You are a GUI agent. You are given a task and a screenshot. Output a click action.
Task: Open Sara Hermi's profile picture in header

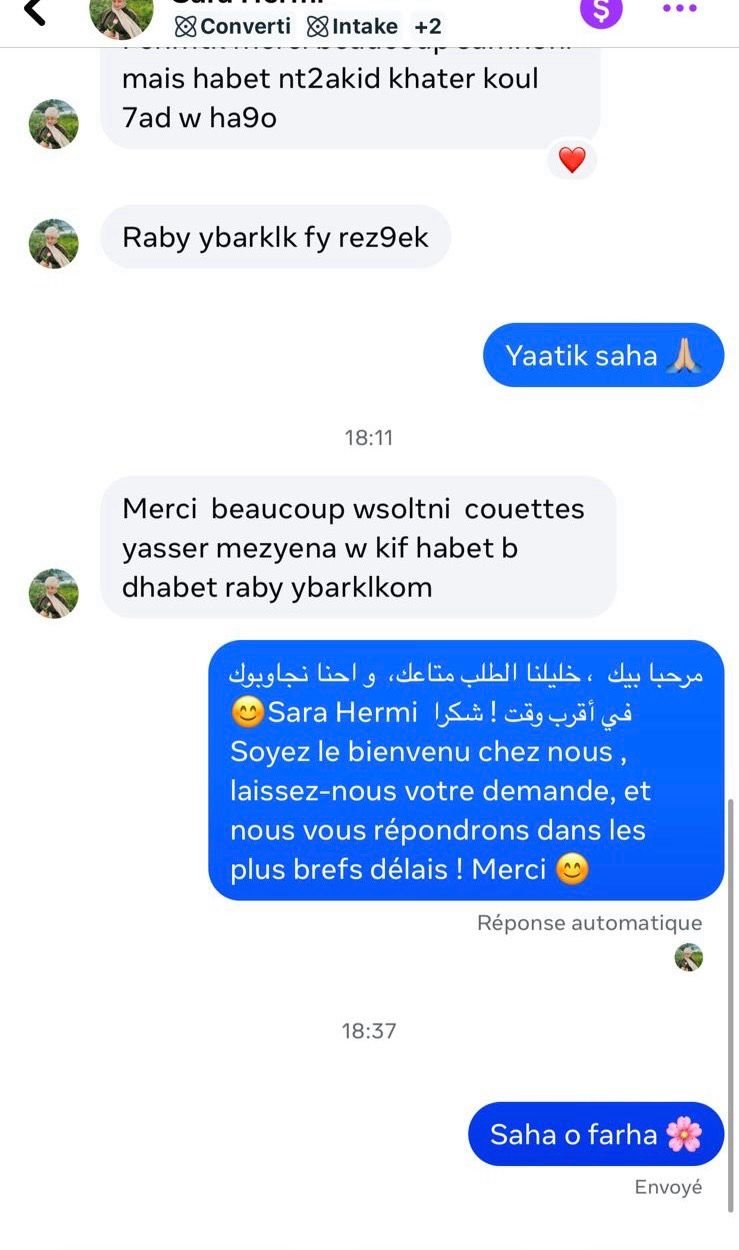[x=121, y=14]
